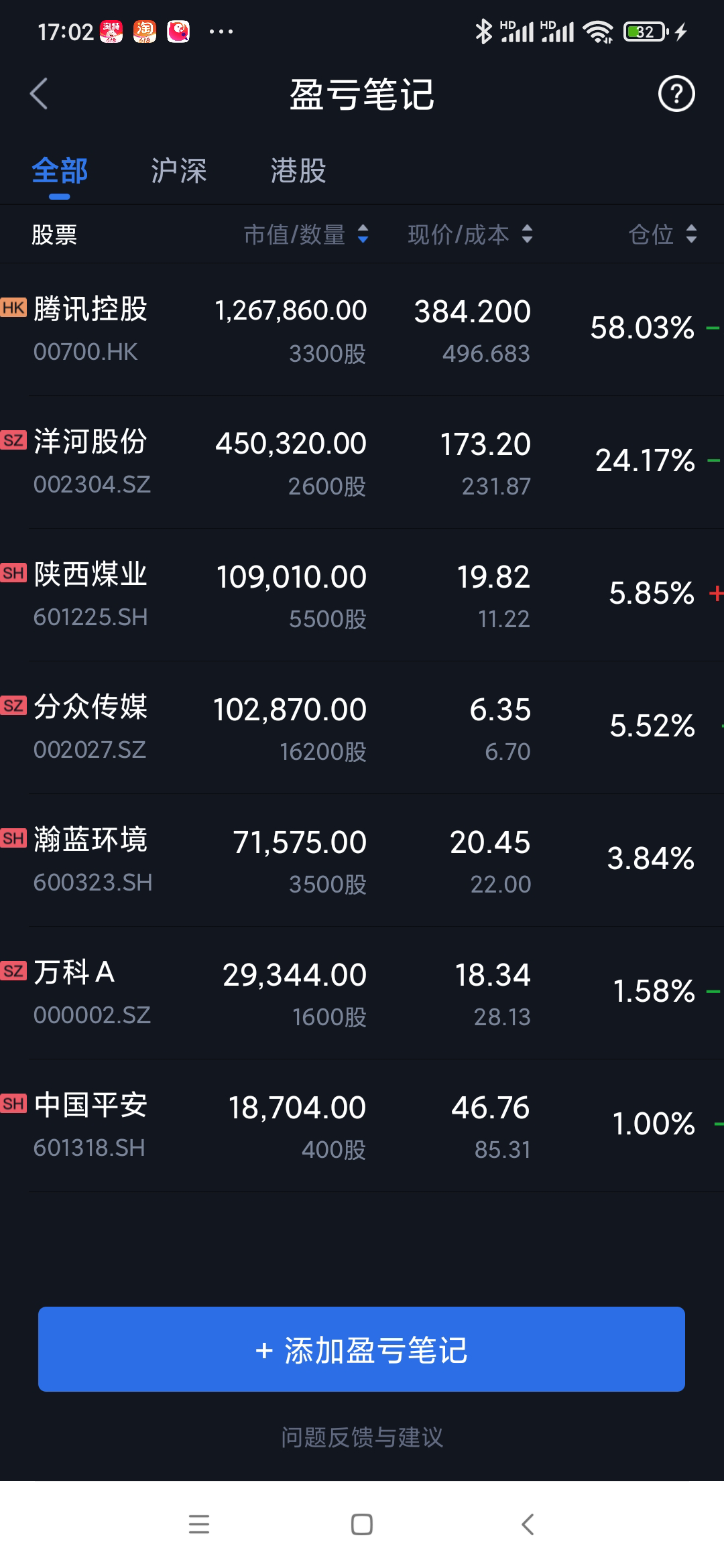Image resolution: width=724 pixels, height=1568 pixels.
Task: View the 陕西煤业 stock row
Action: [x=362, y=595]
